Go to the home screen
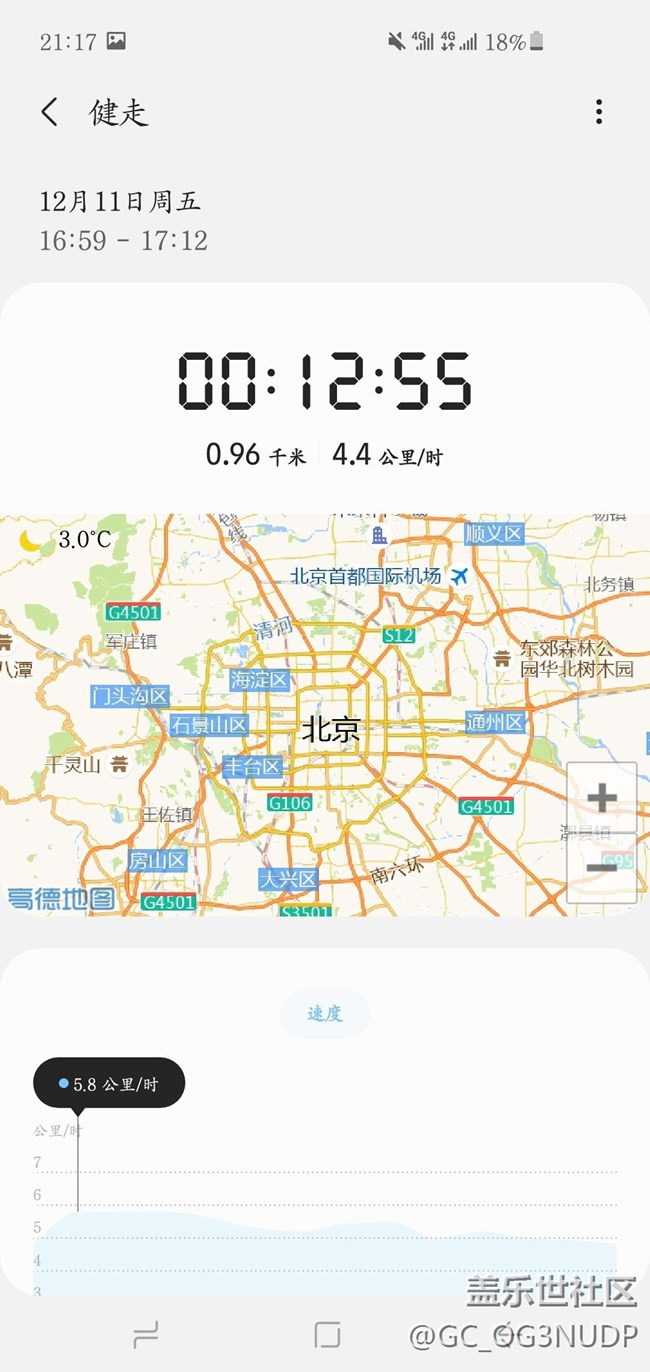650x1372 pixels. point(327,1334)
